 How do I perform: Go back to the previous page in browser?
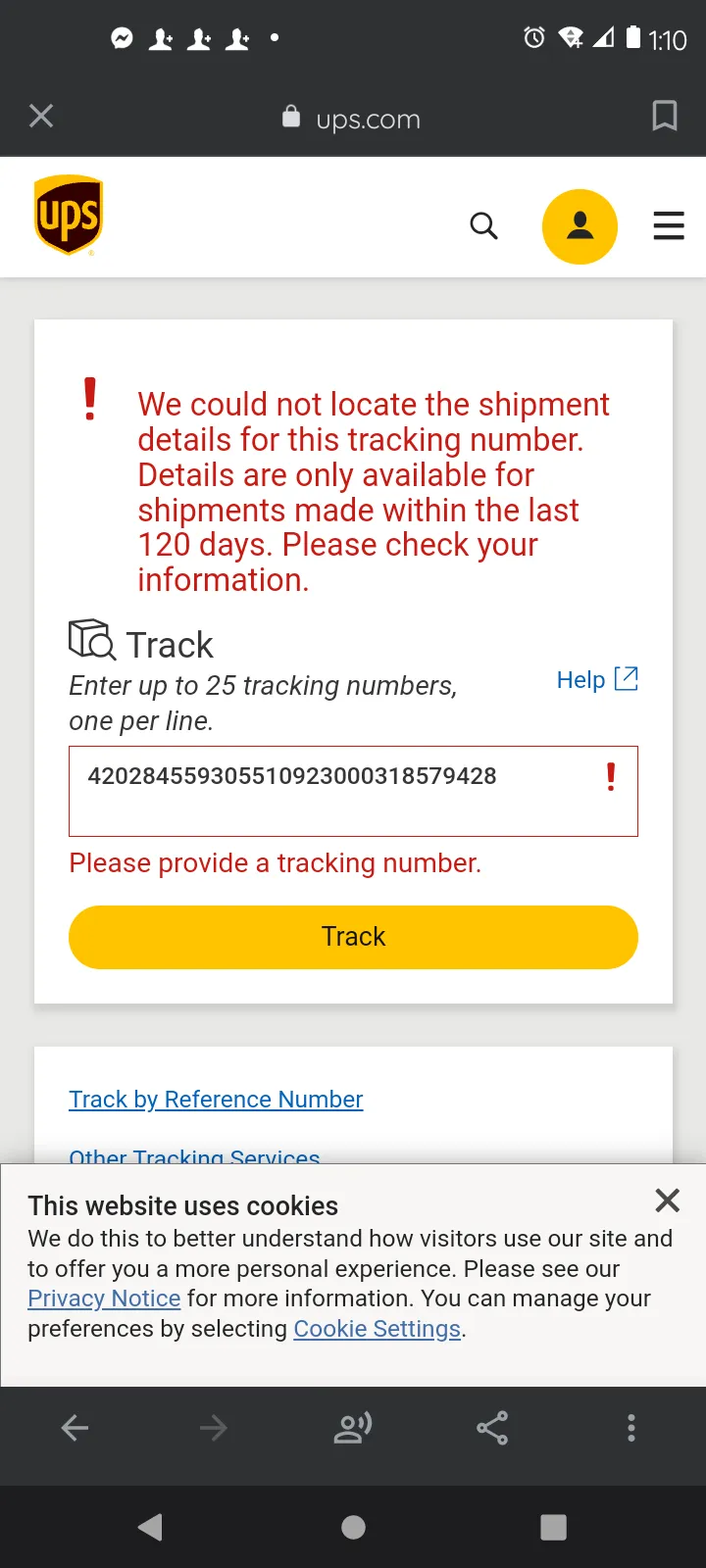76,1428
